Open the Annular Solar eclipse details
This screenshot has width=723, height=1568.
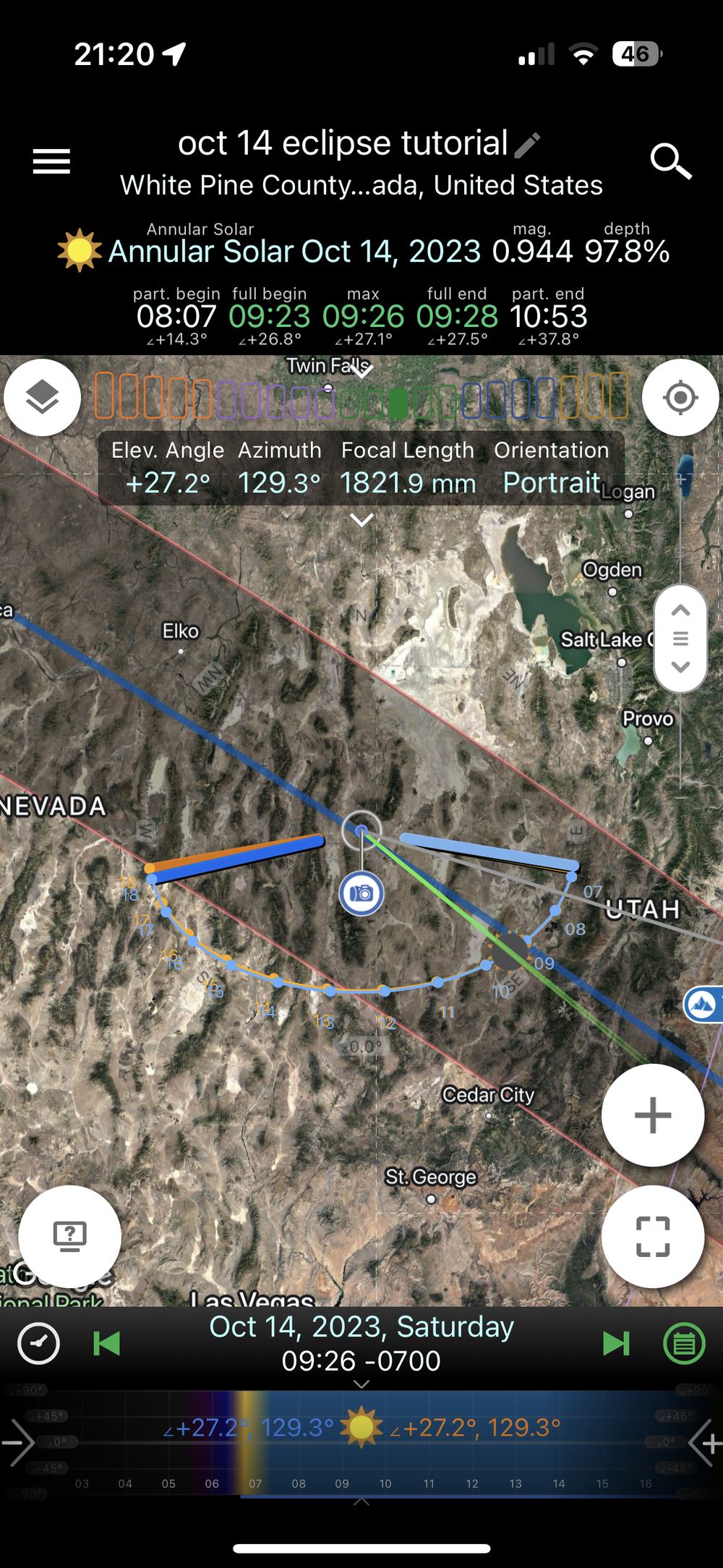tap(294, 252)
